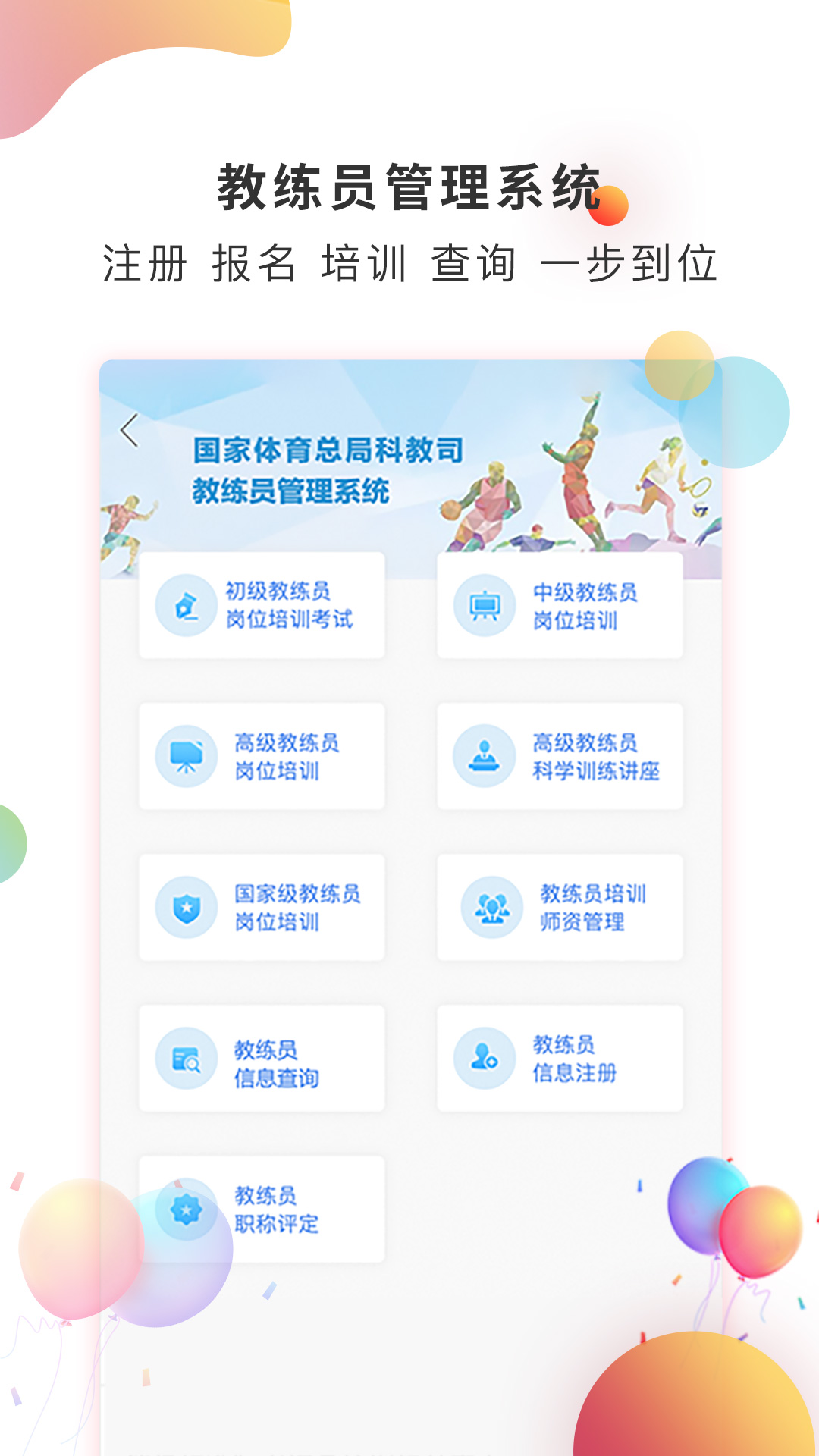Open 教练员信息查询
Image resolution: width=819 pixels, height=1456 pixels.
pos(262,1057)
